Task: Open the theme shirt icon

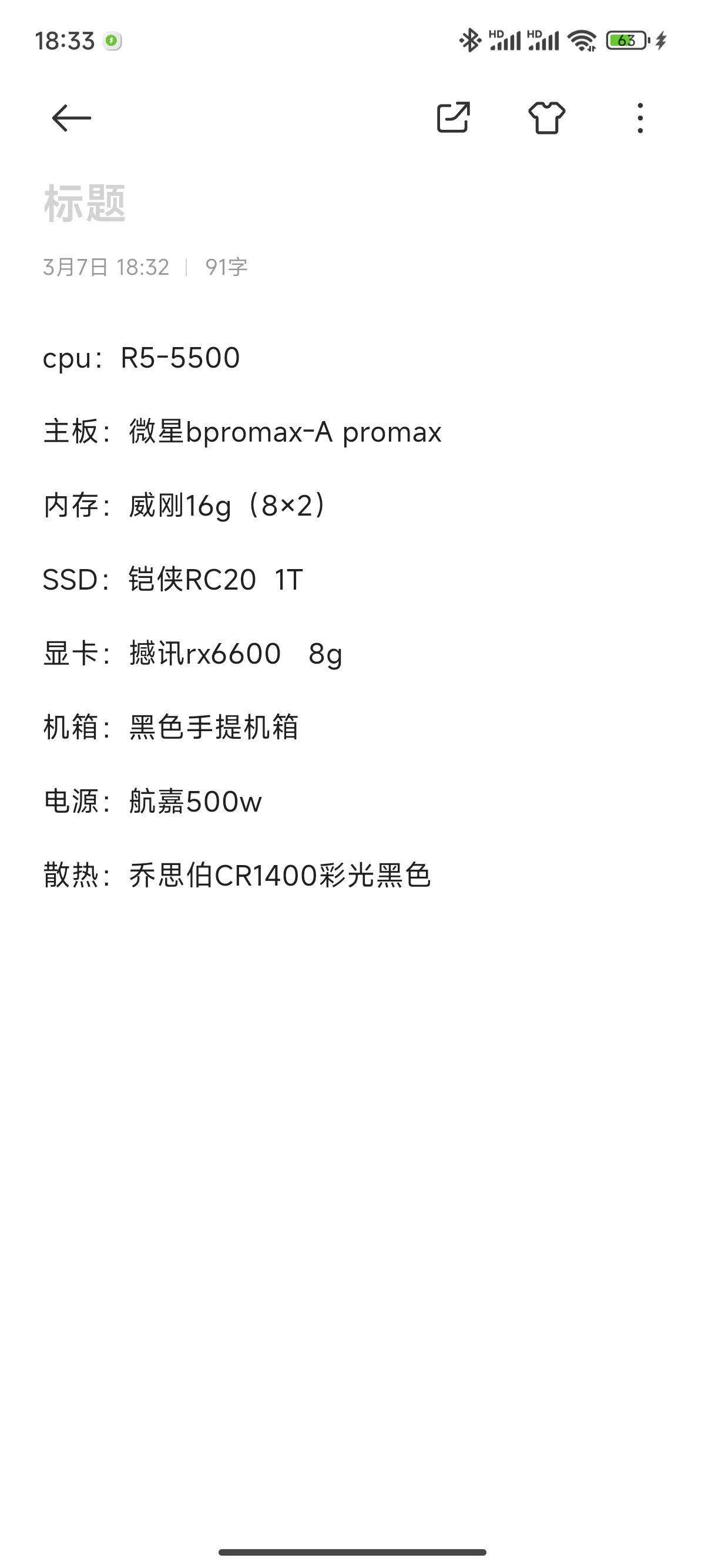Action: (547, 117)
